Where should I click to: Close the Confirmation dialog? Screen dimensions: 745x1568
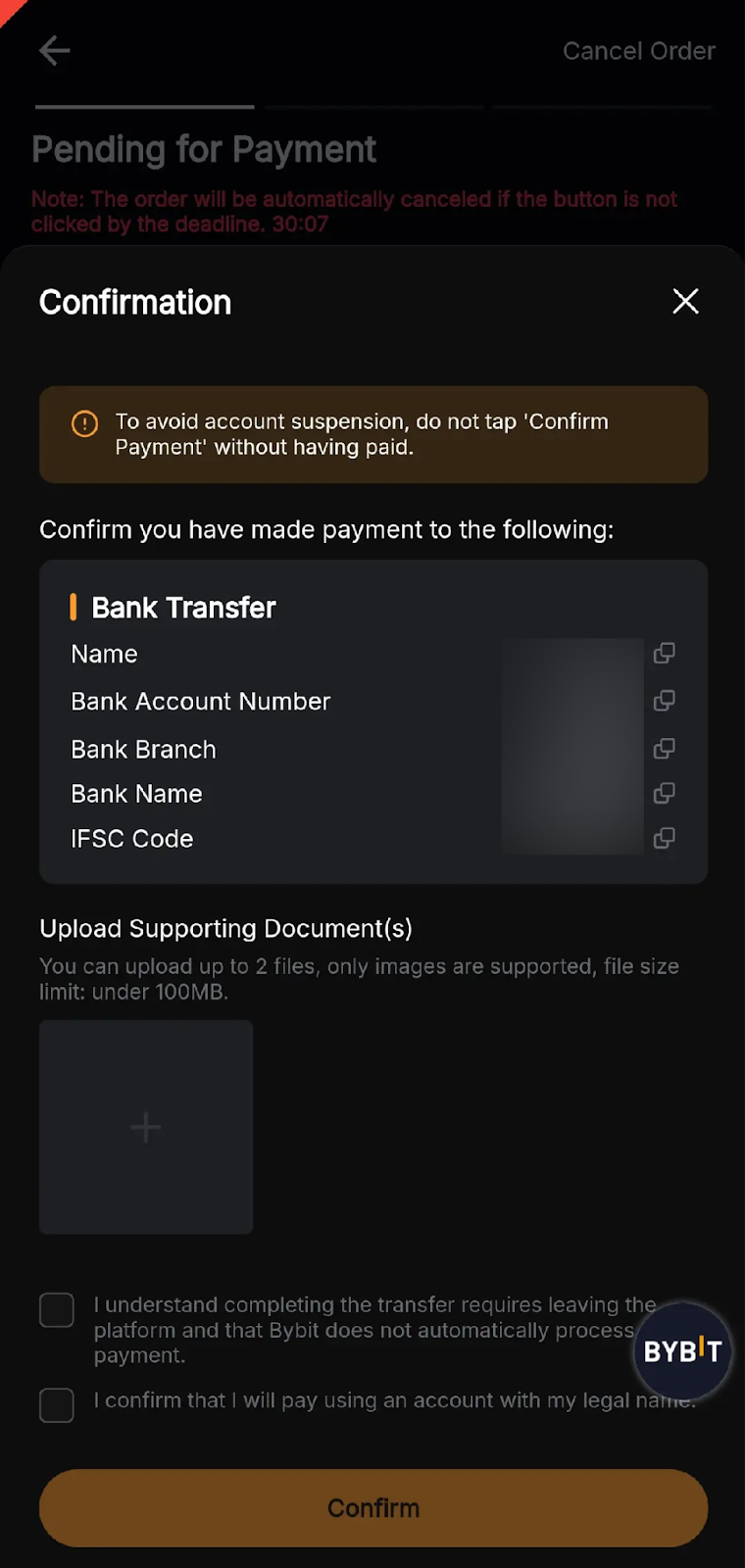685,301
